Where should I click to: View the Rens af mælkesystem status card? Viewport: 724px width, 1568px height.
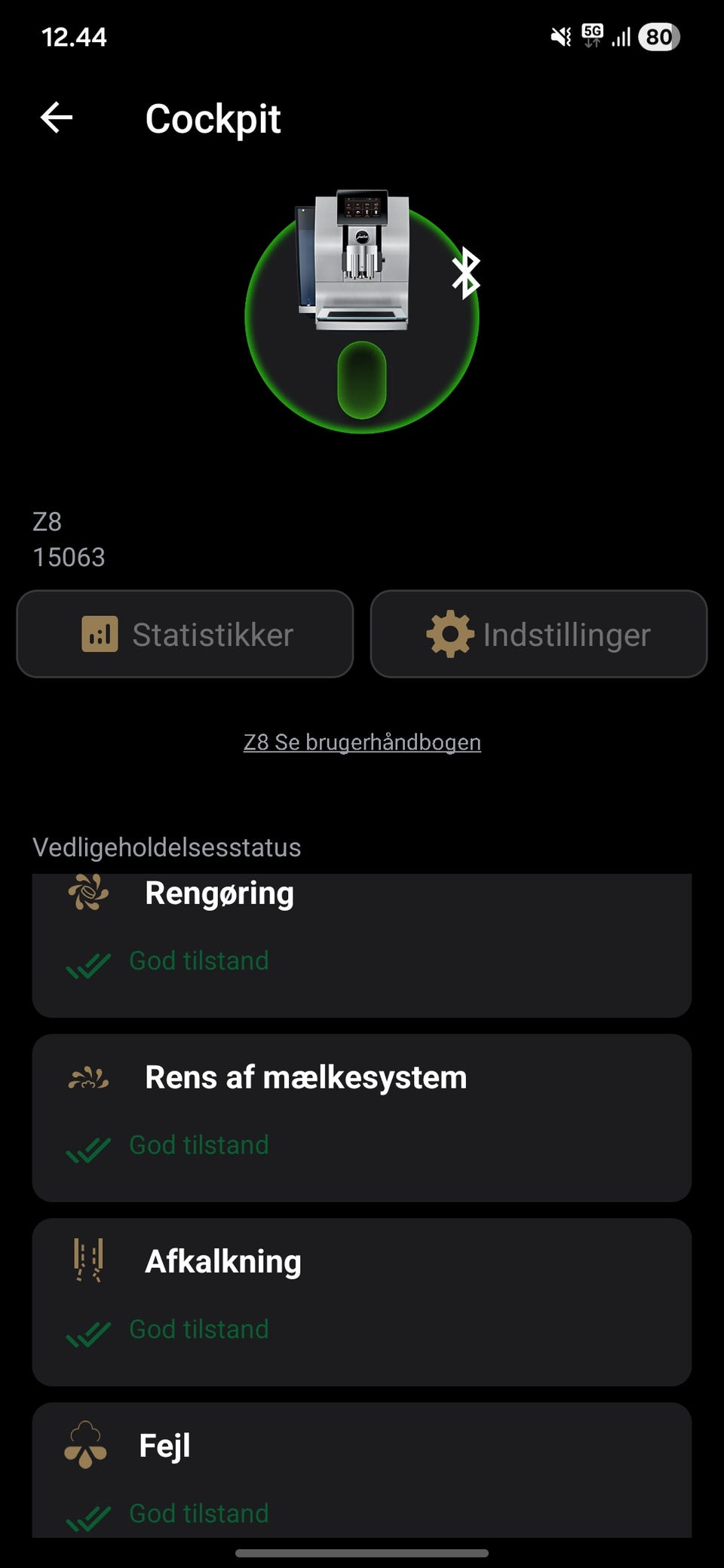pyautogui.click(x=362, y=1117)
